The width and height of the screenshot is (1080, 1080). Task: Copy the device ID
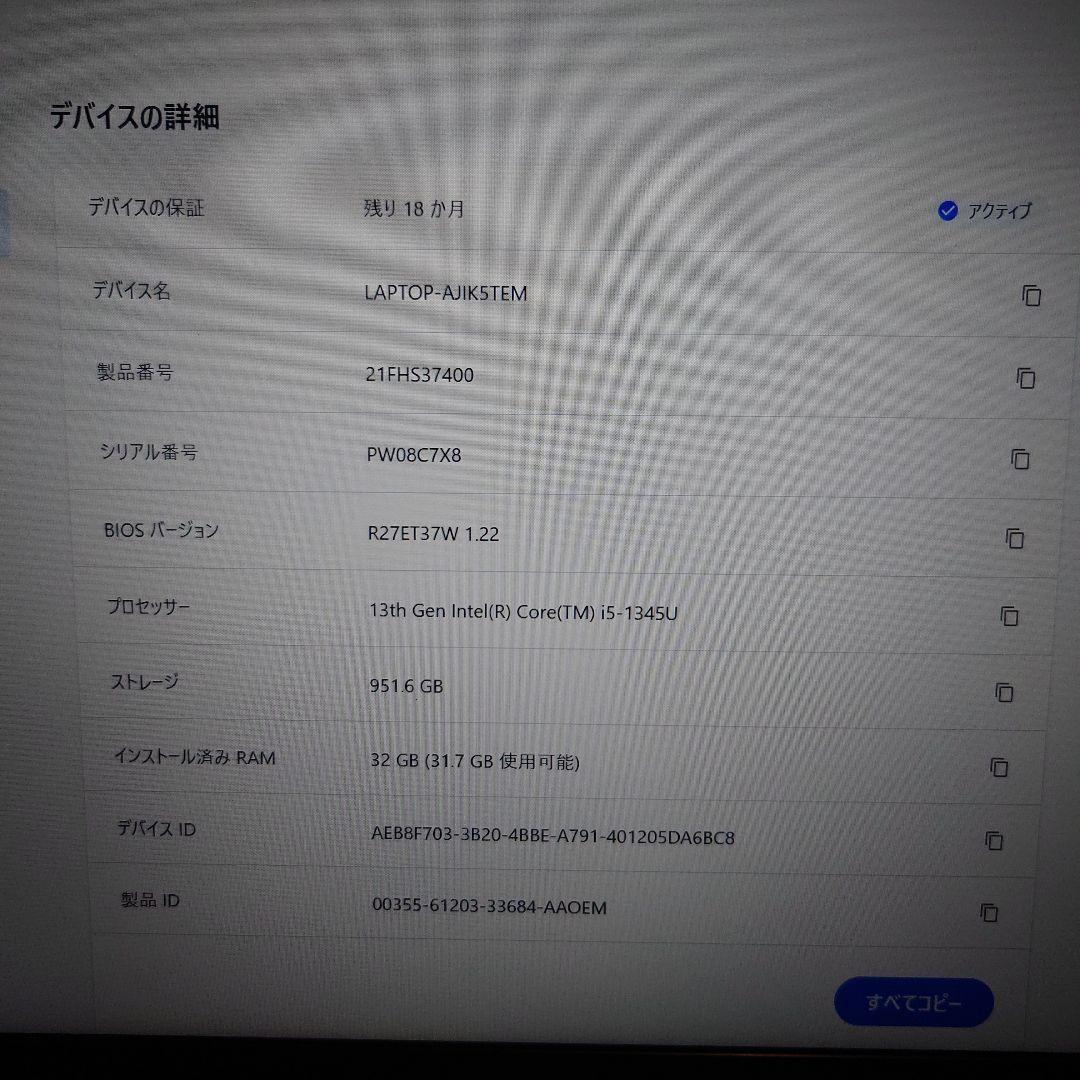(x=994, y=841)
